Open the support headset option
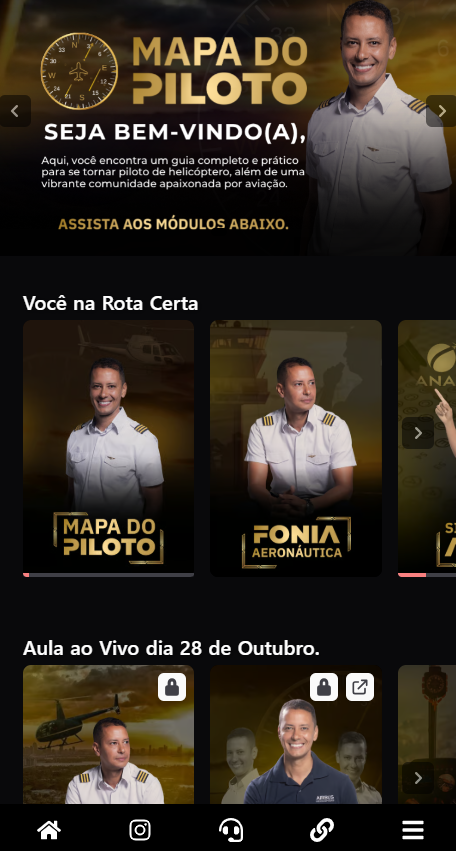Image resolution: width=456 pixels, height=851 pixels. pyautogui.click(x=231, y=830)
